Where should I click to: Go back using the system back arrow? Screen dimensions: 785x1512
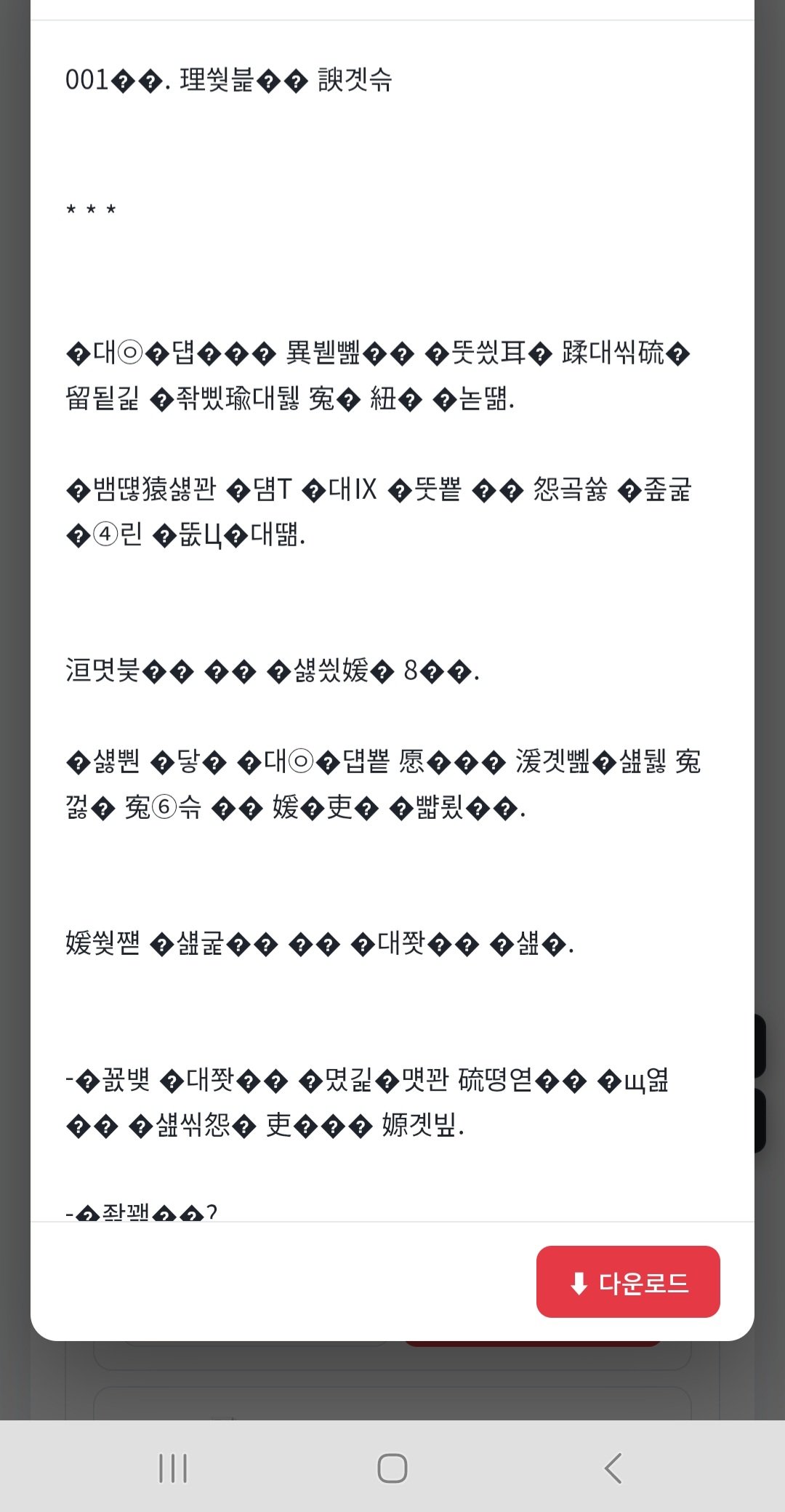coord(613,1468)
